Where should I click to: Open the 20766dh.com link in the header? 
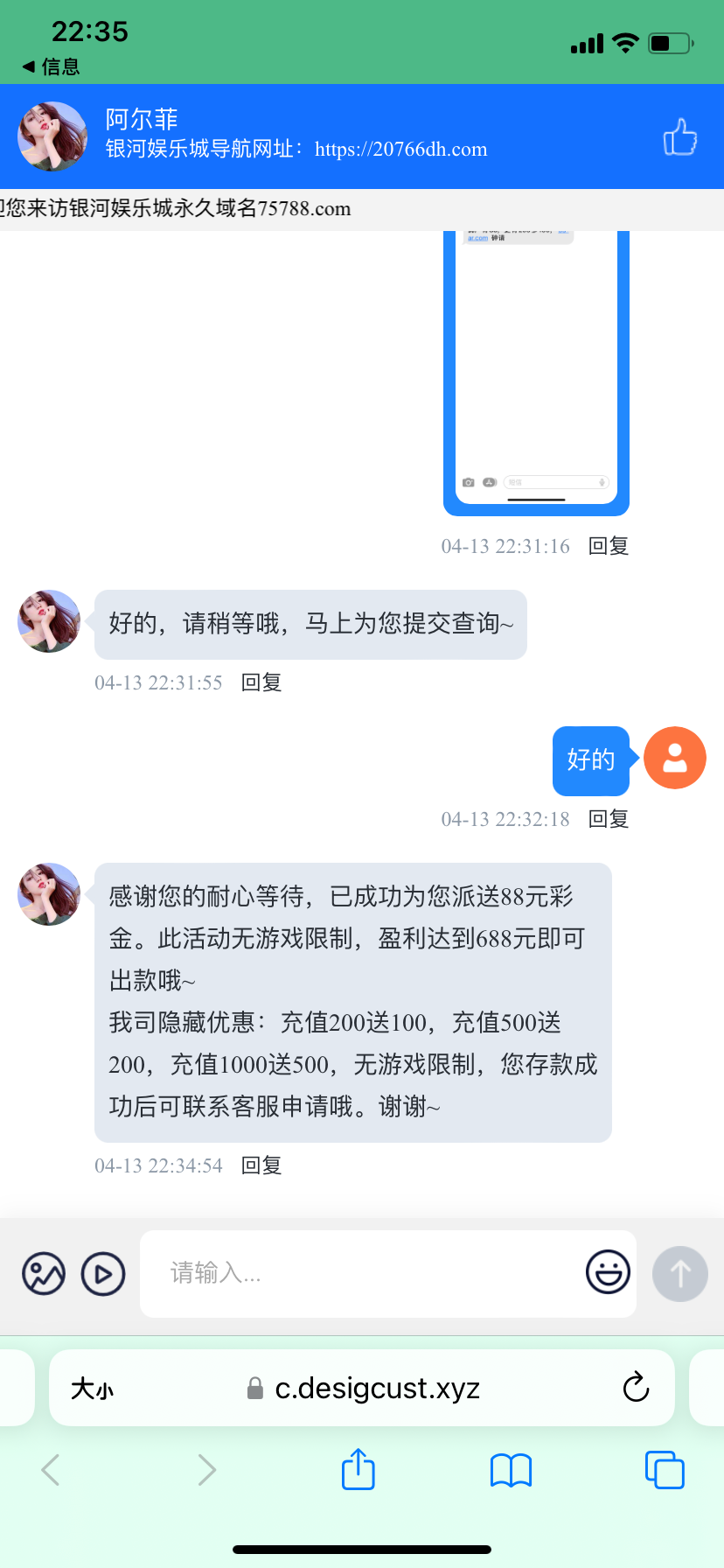point(400,150)
